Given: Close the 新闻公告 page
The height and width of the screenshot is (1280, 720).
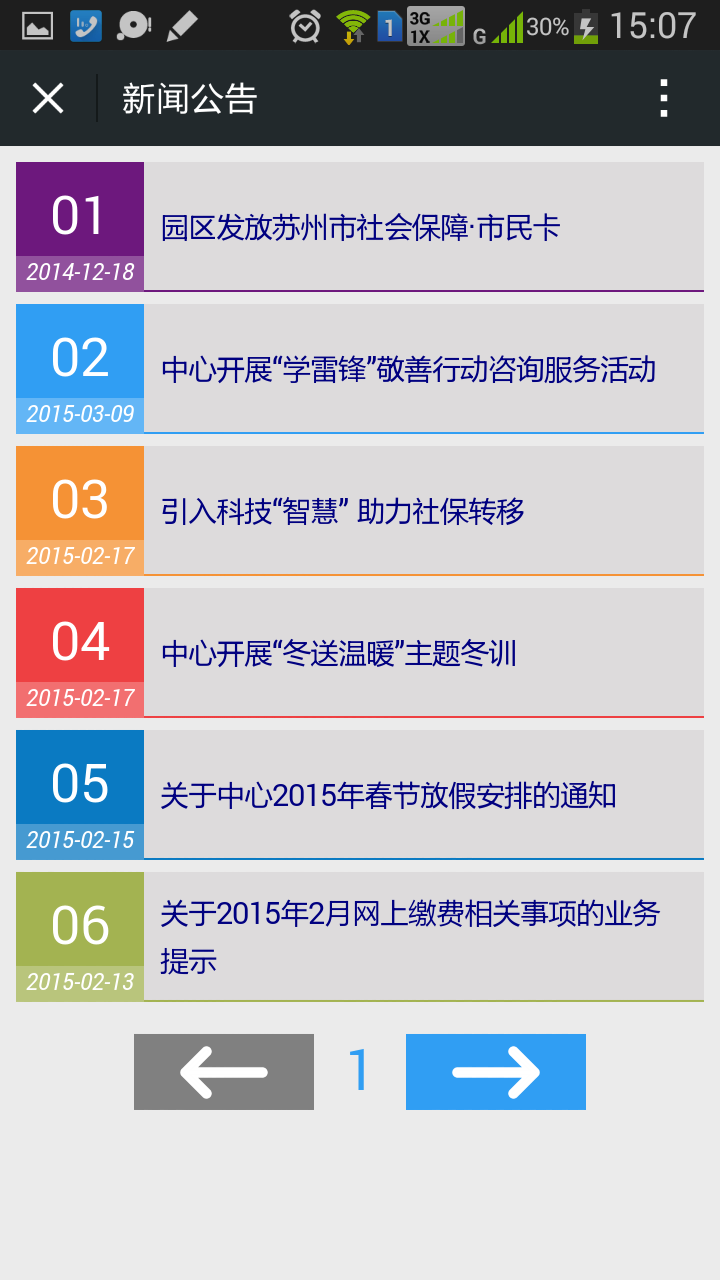Looking at the screenshot, I should 48,98.
